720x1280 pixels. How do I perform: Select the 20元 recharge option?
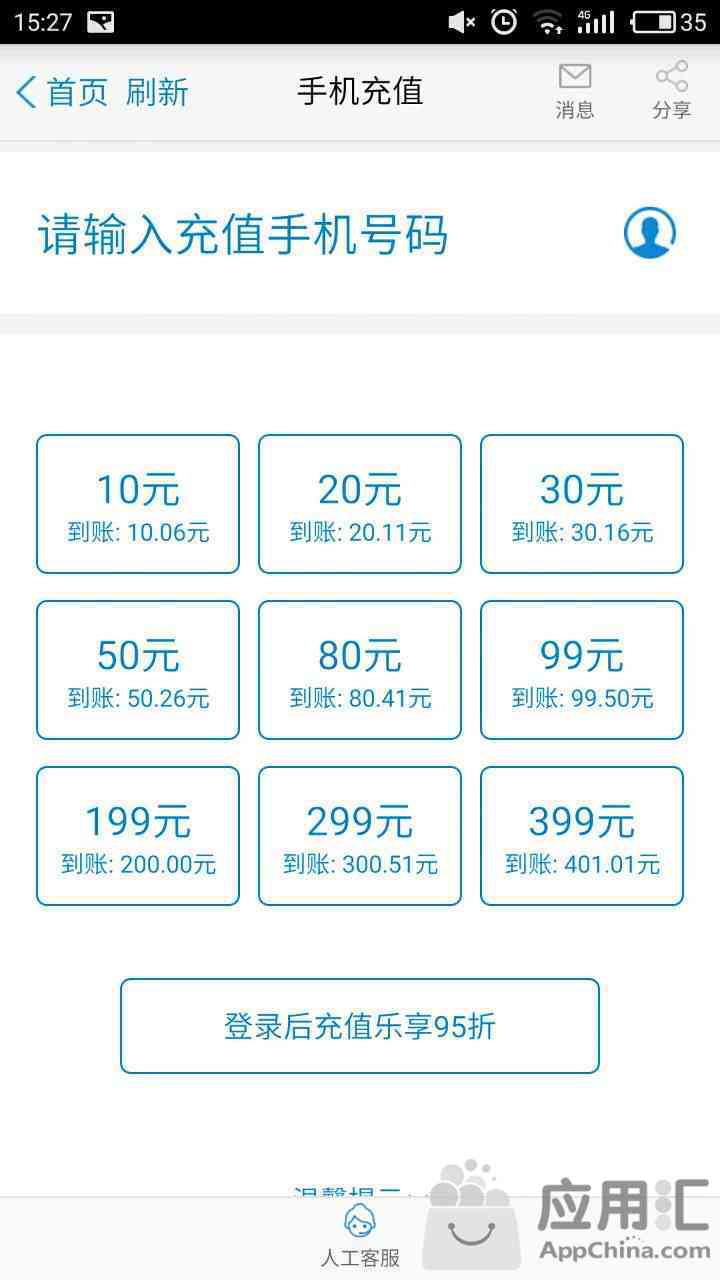click(x=360, y=504)
